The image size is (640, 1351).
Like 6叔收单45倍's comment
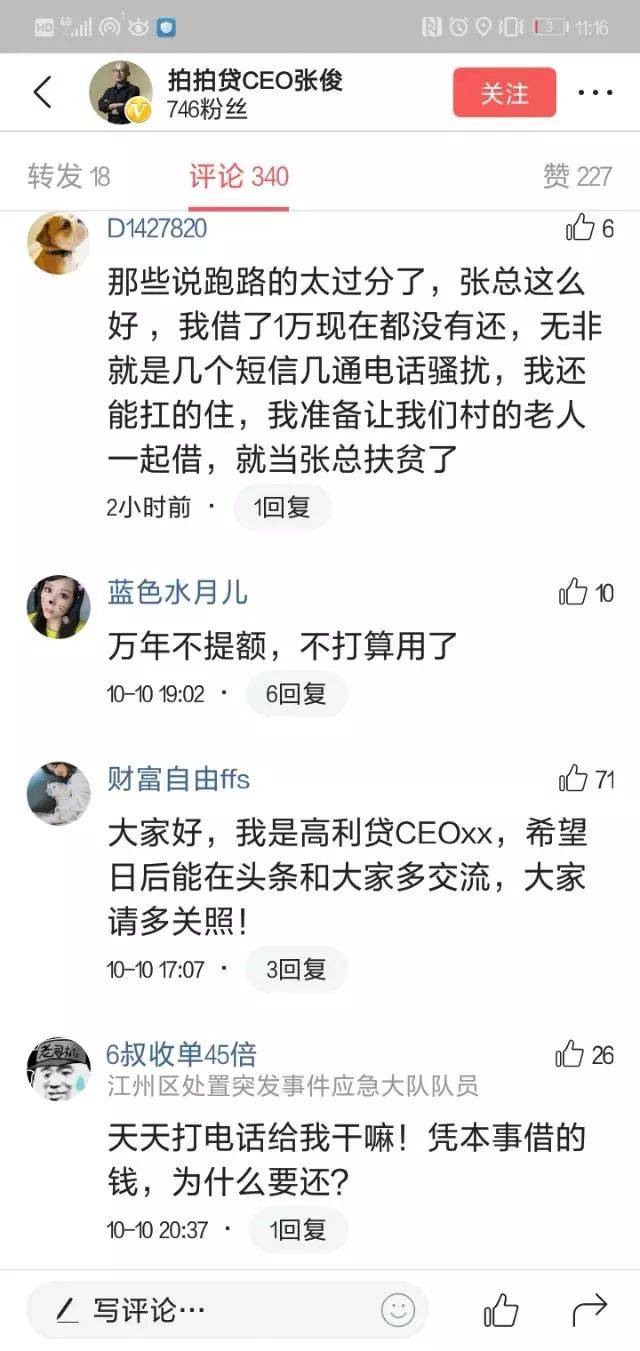coord(570,1054)
